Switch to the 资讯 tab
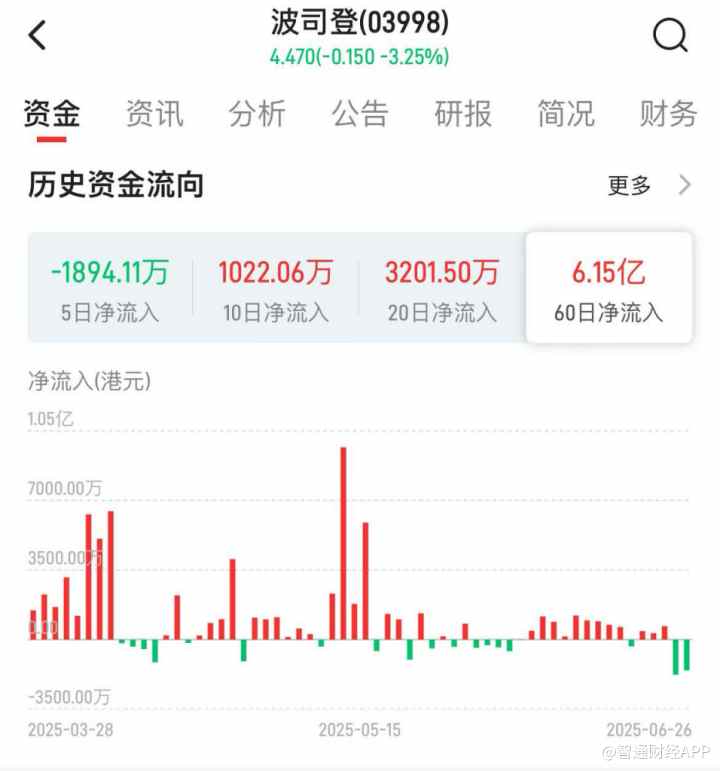Screen dimensions: 720x771 (x=155, y=114)
